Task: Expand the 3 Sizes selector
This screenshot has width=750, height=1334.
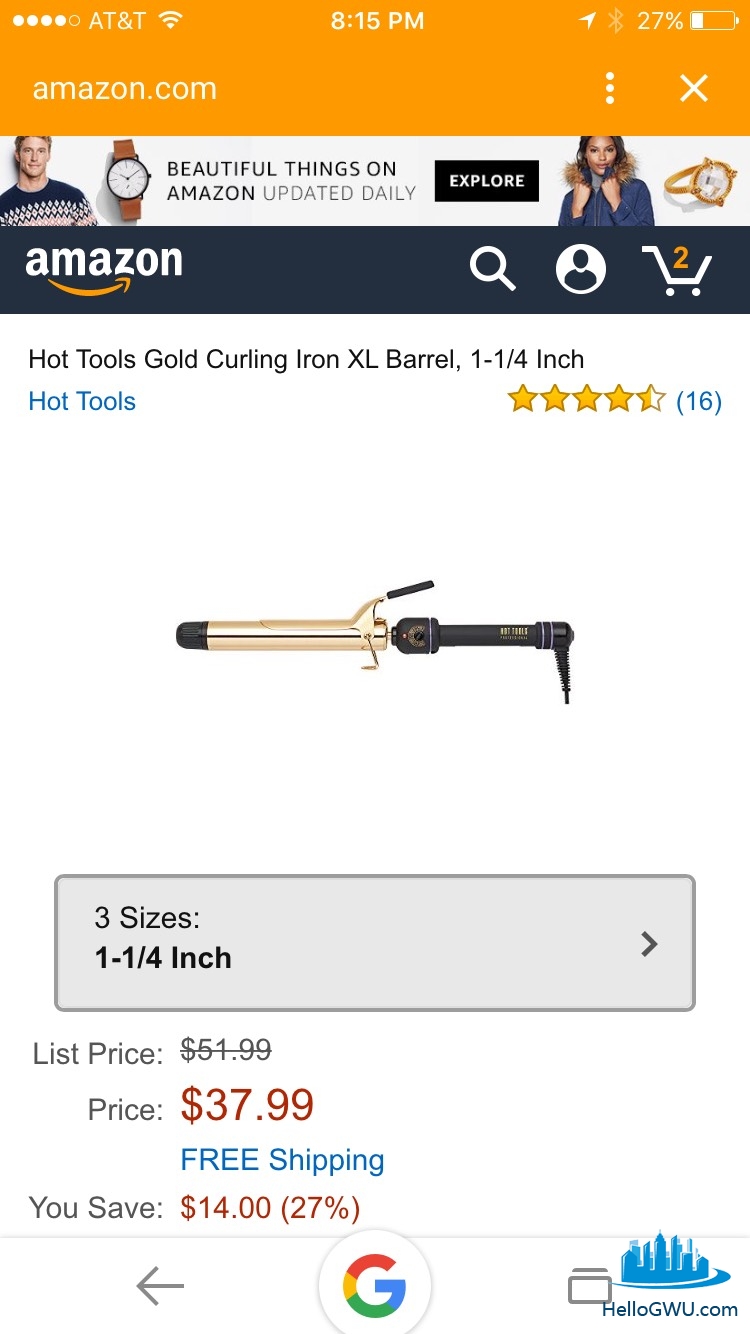Action: [375, 943]
